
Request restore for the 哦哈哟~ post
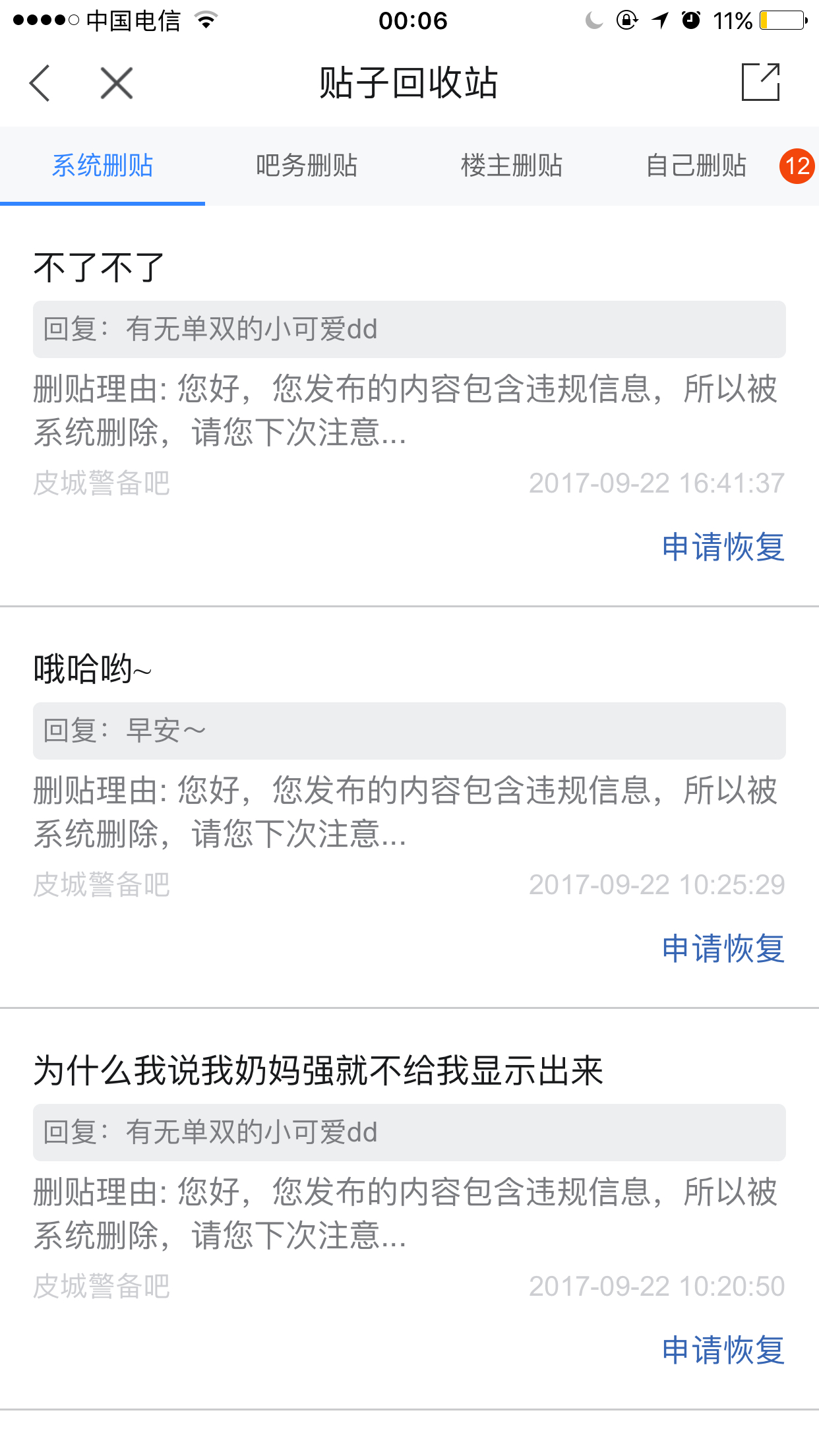723,949
